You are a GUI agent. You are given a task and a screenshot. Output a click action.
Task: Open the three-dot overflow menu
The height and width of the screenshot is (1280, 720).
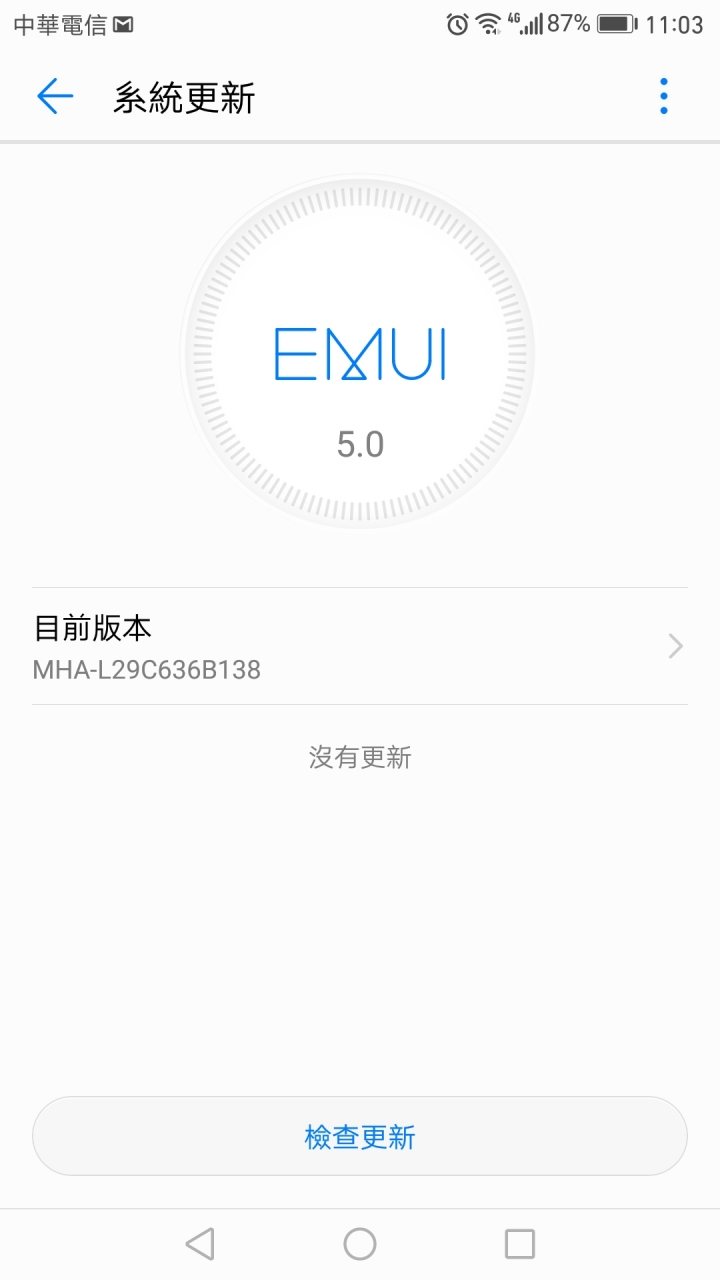(x=663, y=97)
